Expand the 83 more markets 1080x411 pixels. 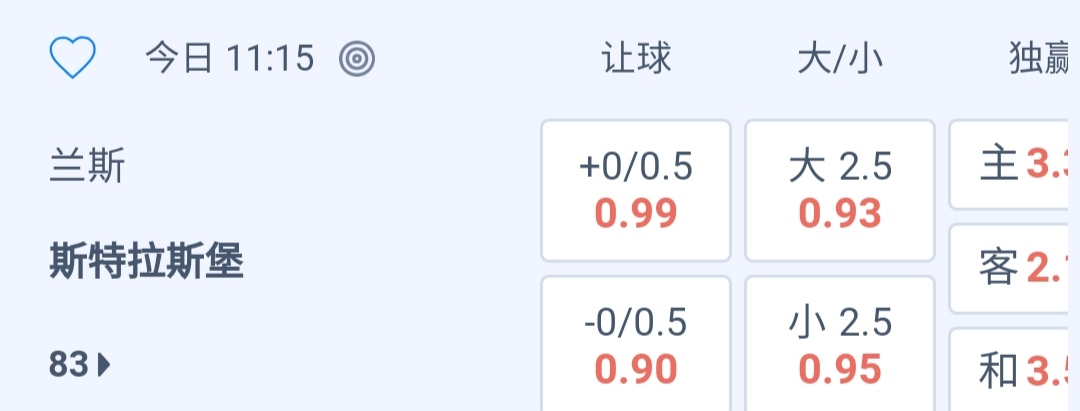(80, 365)
